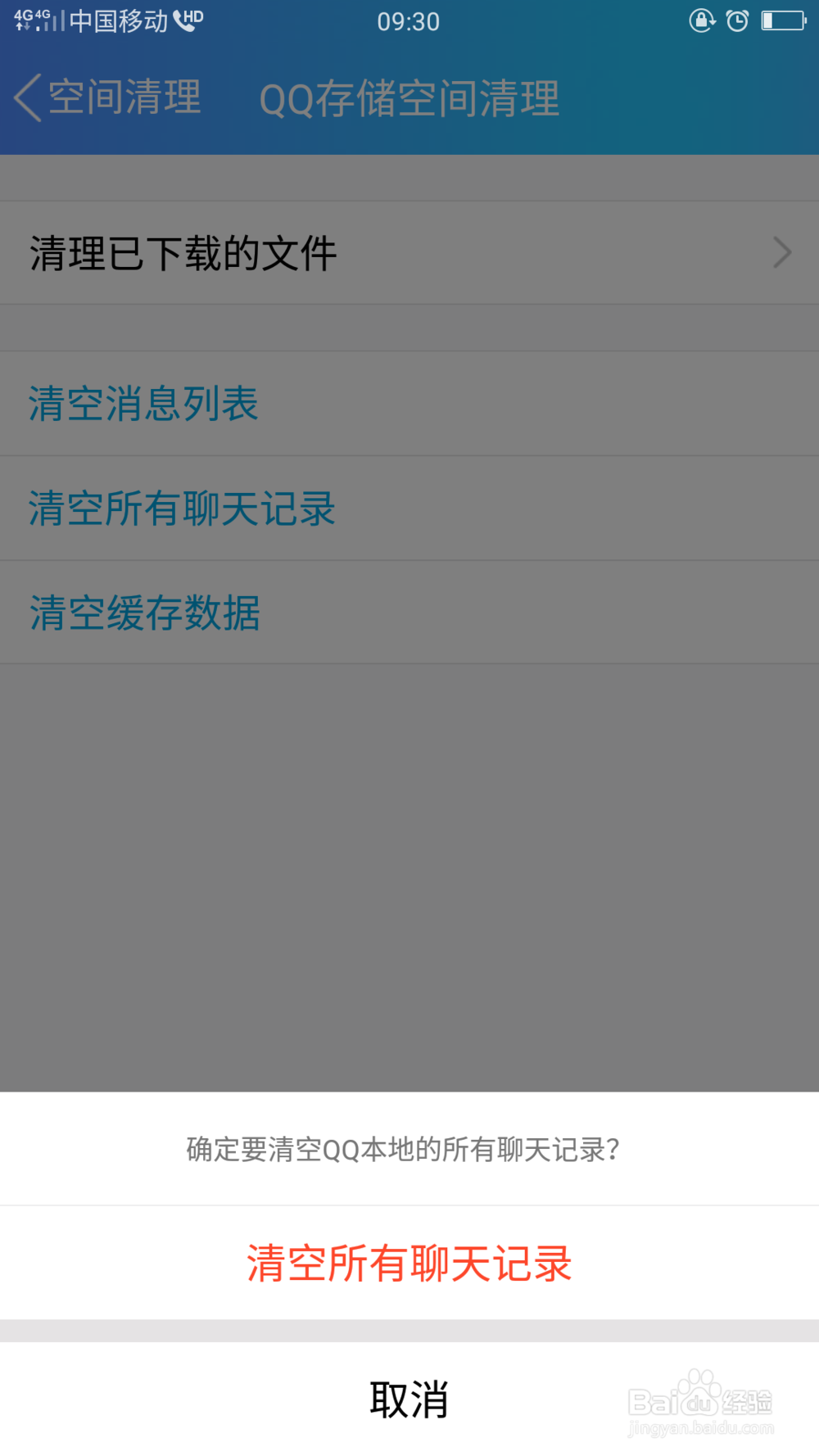Viewport: 819px width, 1456px height.
Task: Tap the 09:30 clock display
Action: coord(409,21)
